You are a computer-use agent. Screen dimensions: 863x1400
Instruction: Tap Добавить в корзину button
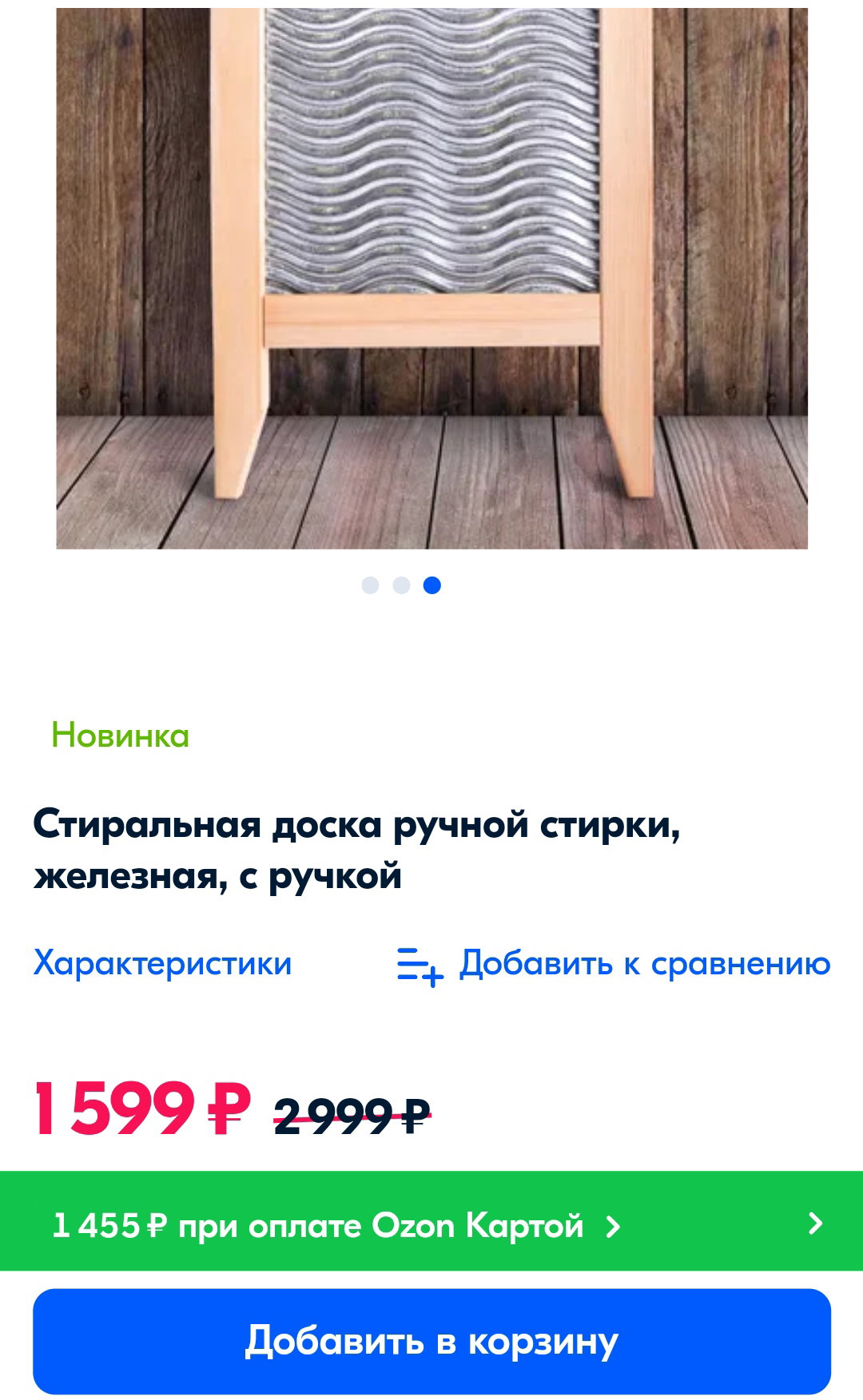point(431,1341)
